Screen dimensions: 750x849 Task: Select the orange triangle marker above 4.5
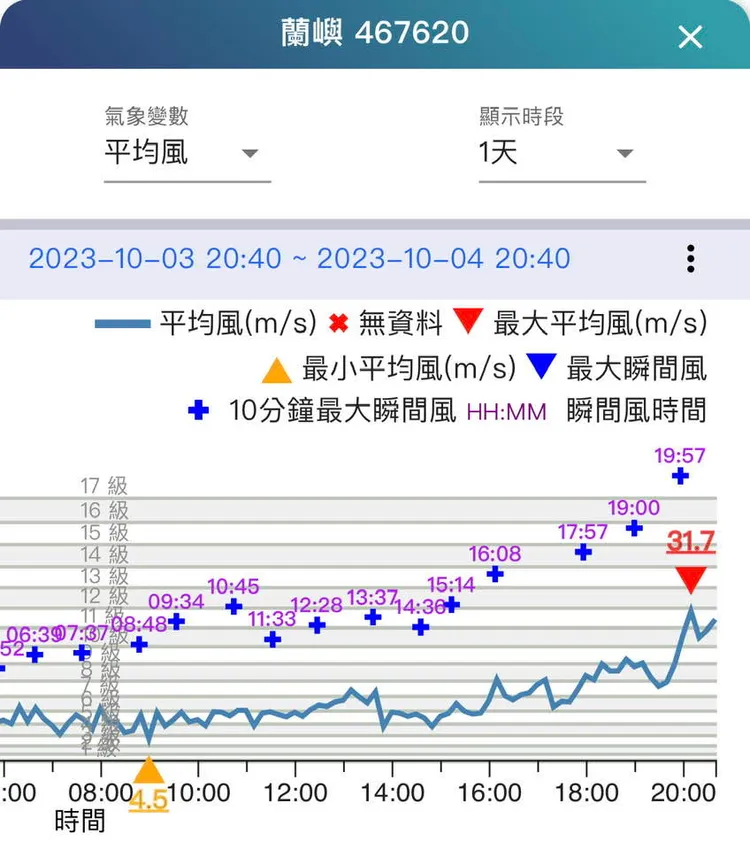tap(148, 768)
